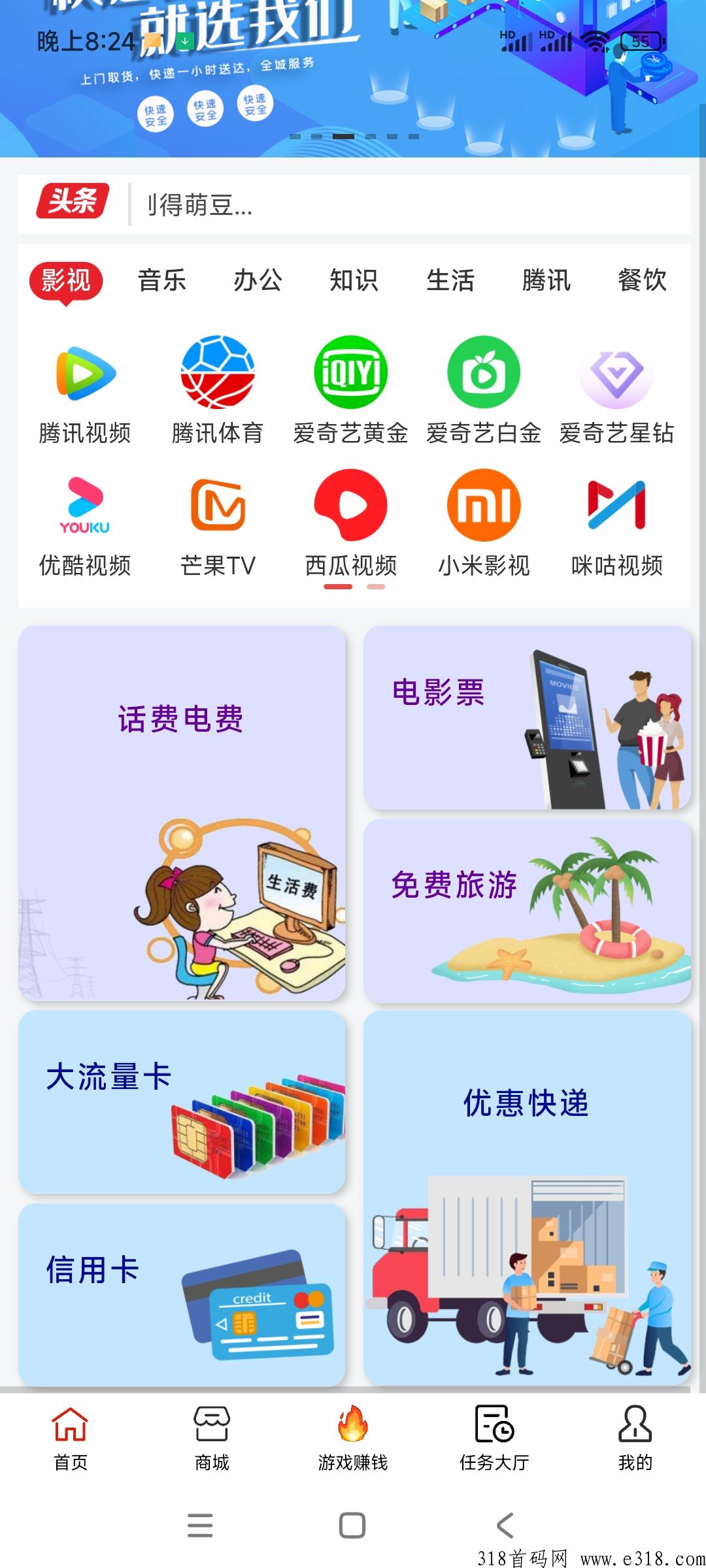
Task: View the 免费旅游 card
Action: pos(528,911)
